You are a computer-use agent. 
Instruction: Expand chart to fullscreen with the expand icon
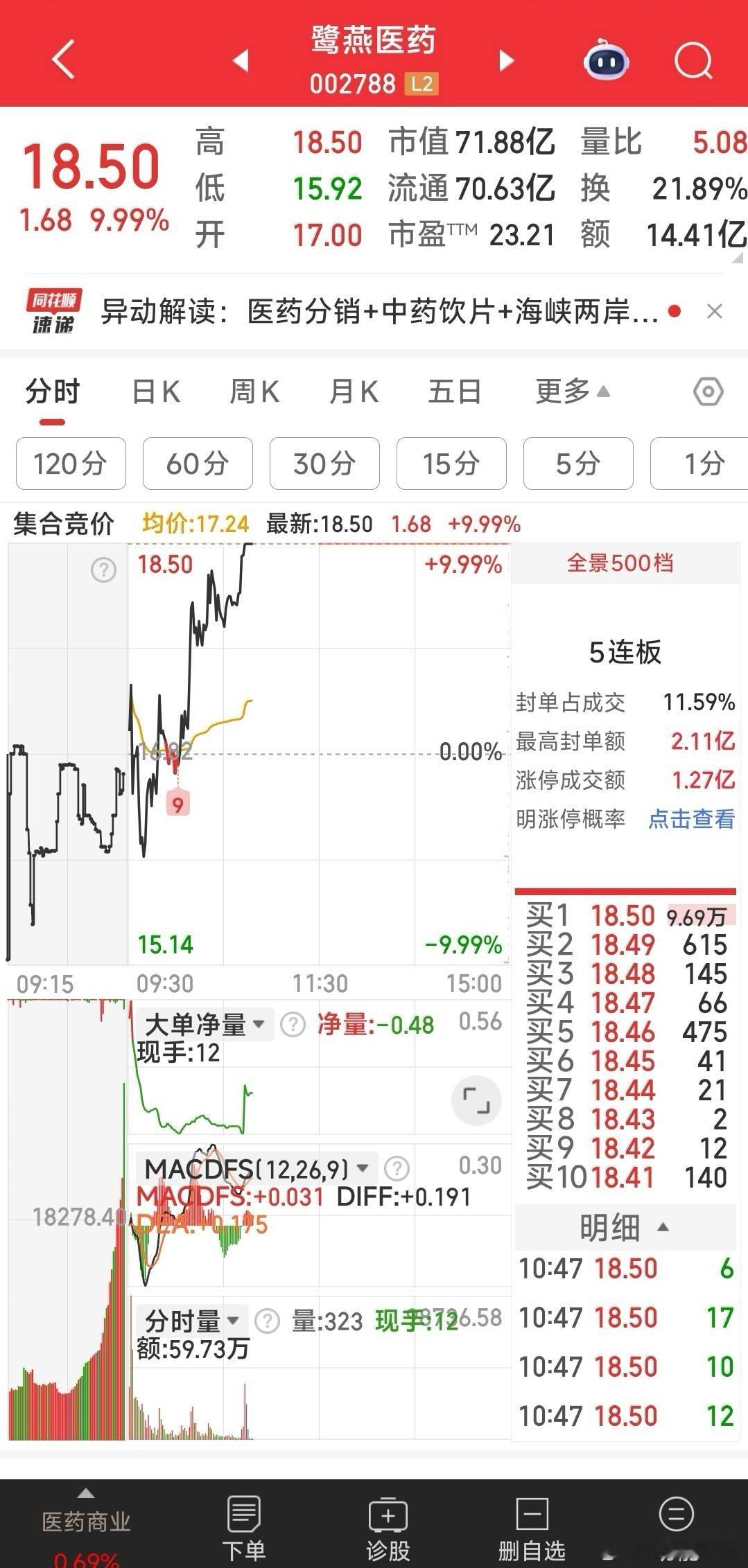(476, 1101)
